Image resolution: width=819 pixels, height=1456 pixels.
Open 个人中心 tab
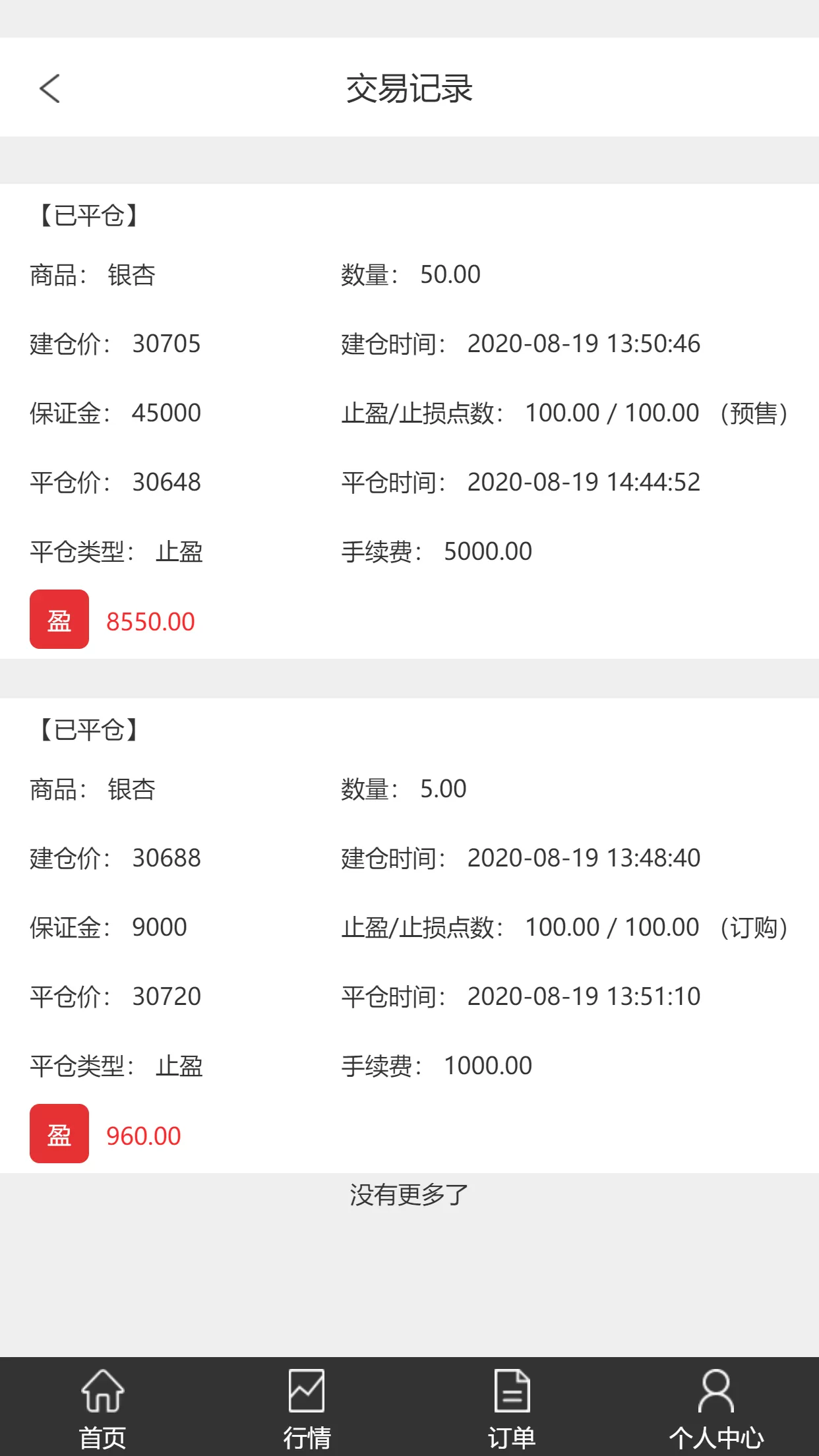pos(716,1407)
